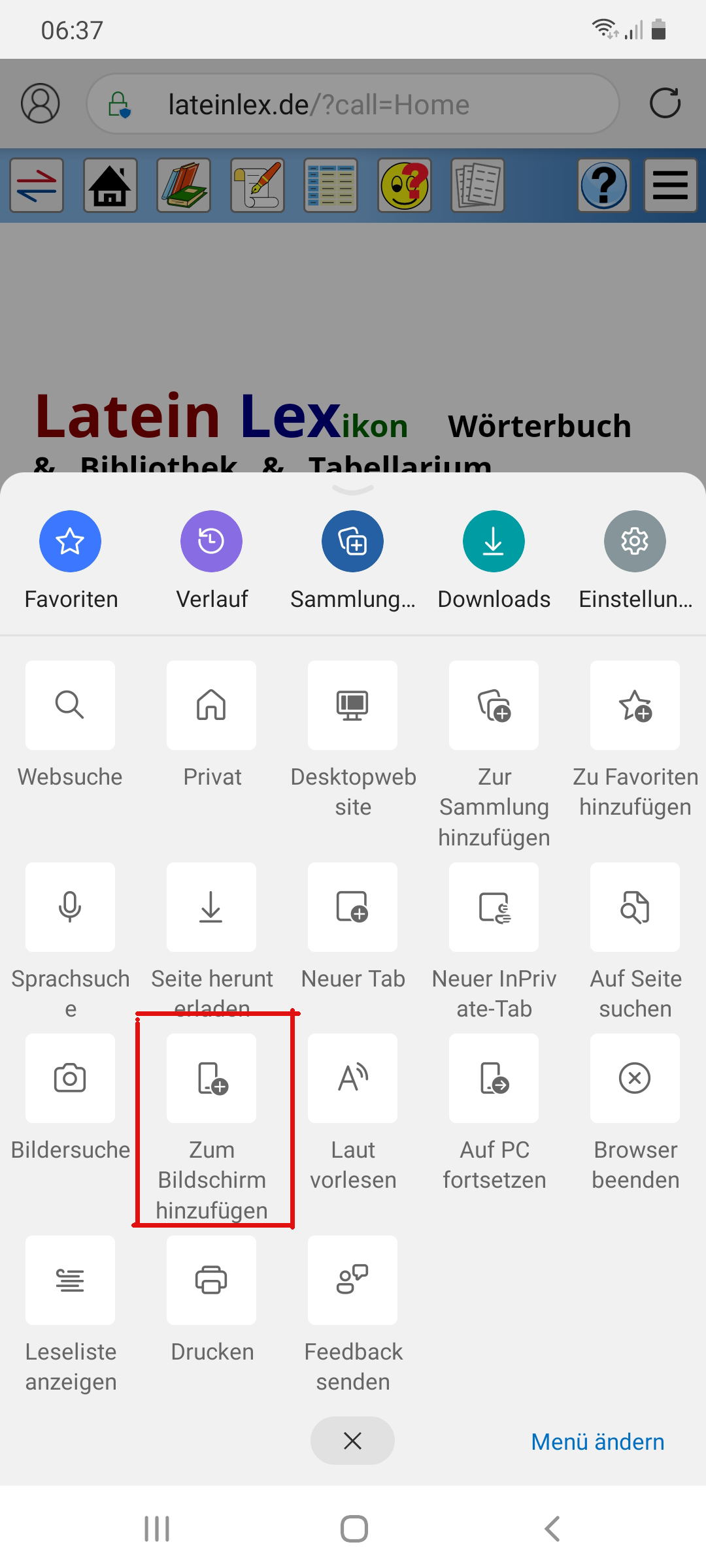The width and height of the screenshot is (706, 1568).
Task: Tap Laut vorlesen
Action: (352, 1079)
